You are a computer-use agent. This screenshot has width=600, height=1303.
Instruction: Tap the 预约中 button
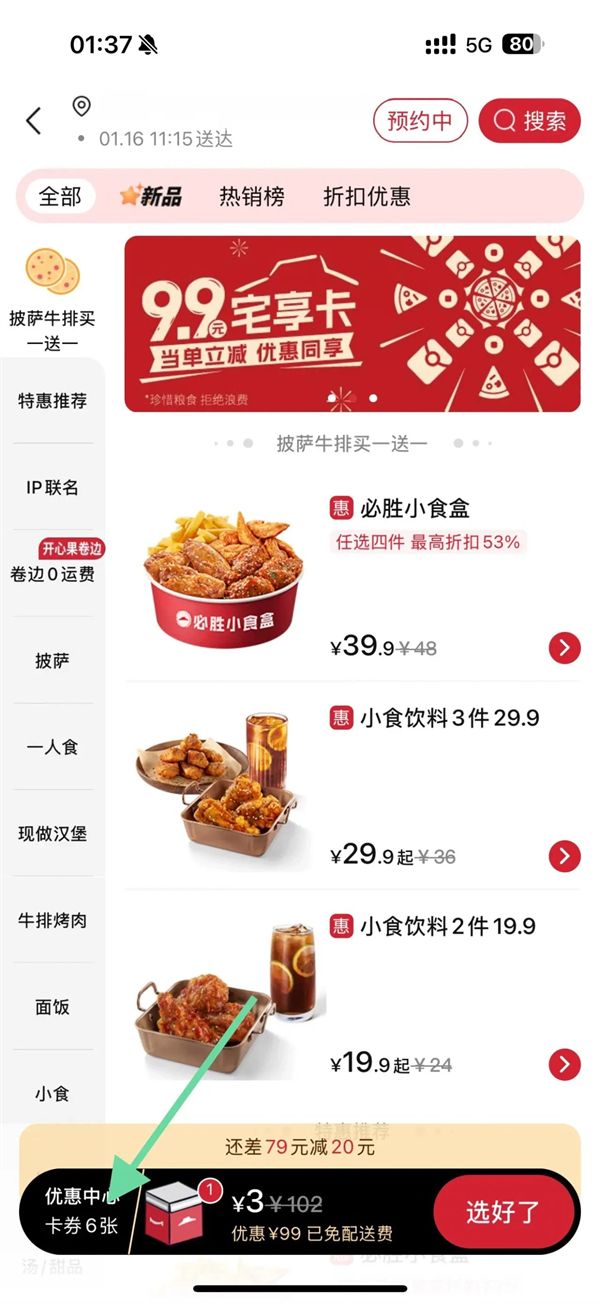click(420, 121)
